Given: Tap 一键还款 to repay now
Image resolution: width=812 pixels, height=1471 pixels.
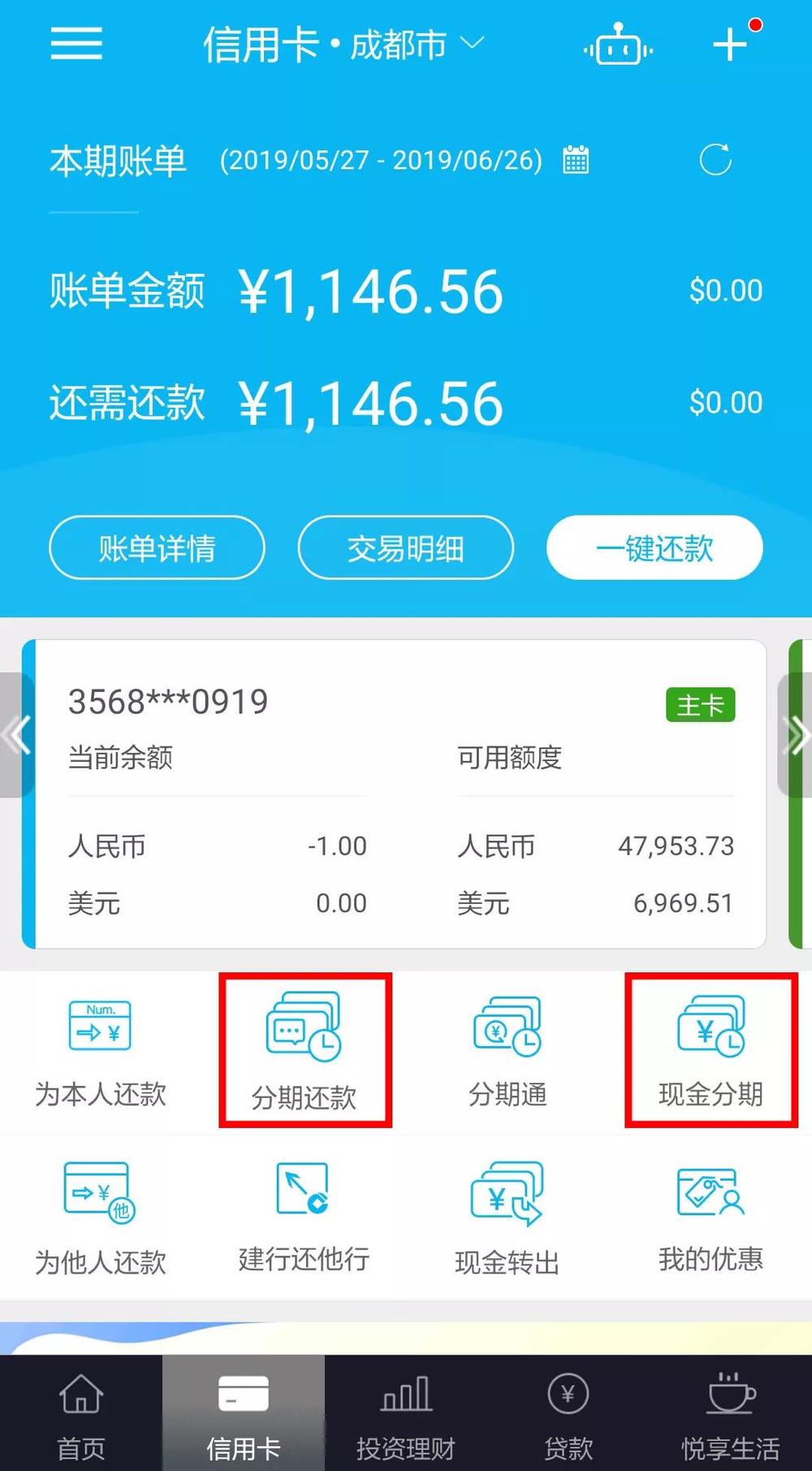Looking at the screenshot, I should (x=654, y=548).
